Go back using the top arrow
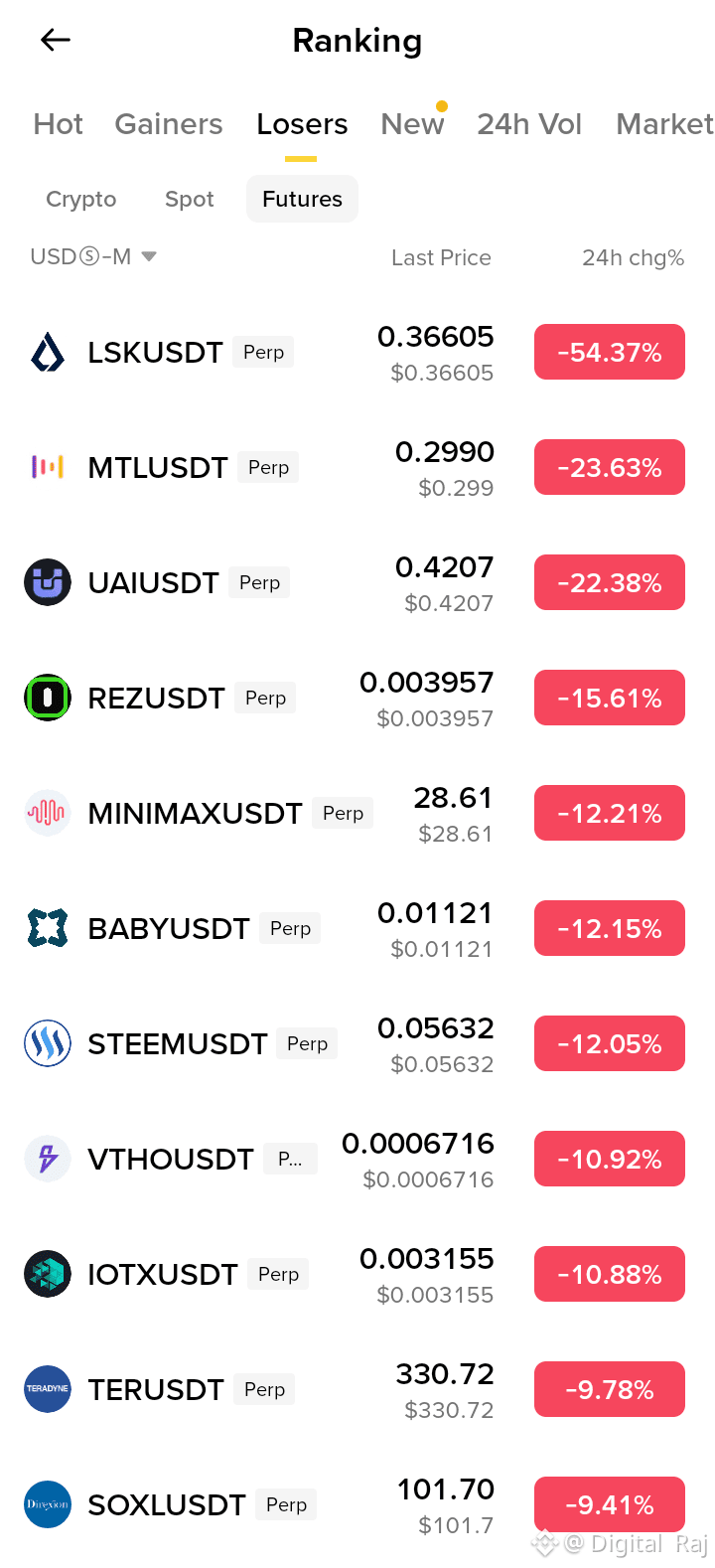The height and width of the screenshot is (1568, 715). tap(56, 40)
